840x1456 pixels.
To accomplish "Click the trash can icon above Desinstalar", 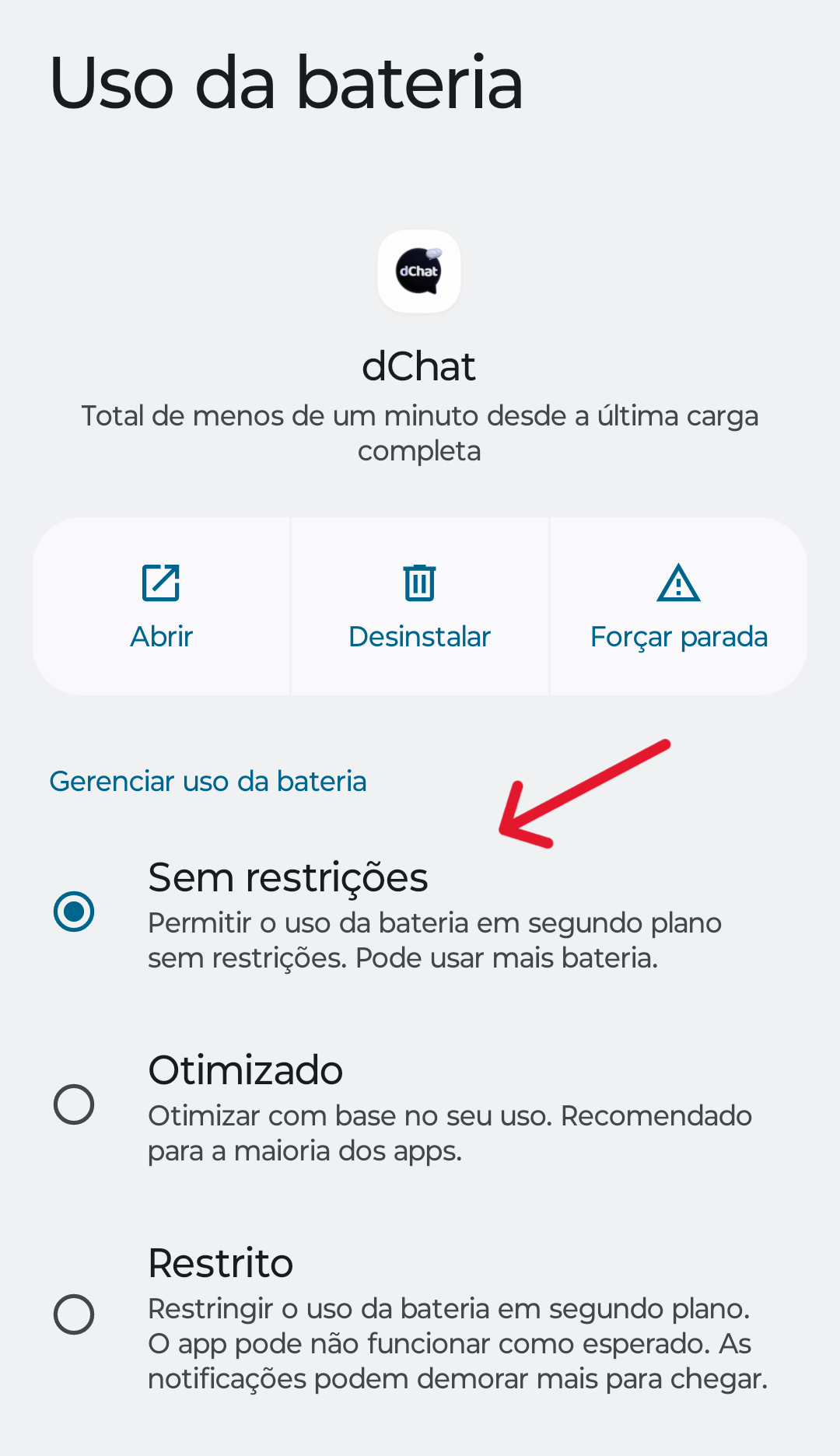I will (x=419, y=583).
